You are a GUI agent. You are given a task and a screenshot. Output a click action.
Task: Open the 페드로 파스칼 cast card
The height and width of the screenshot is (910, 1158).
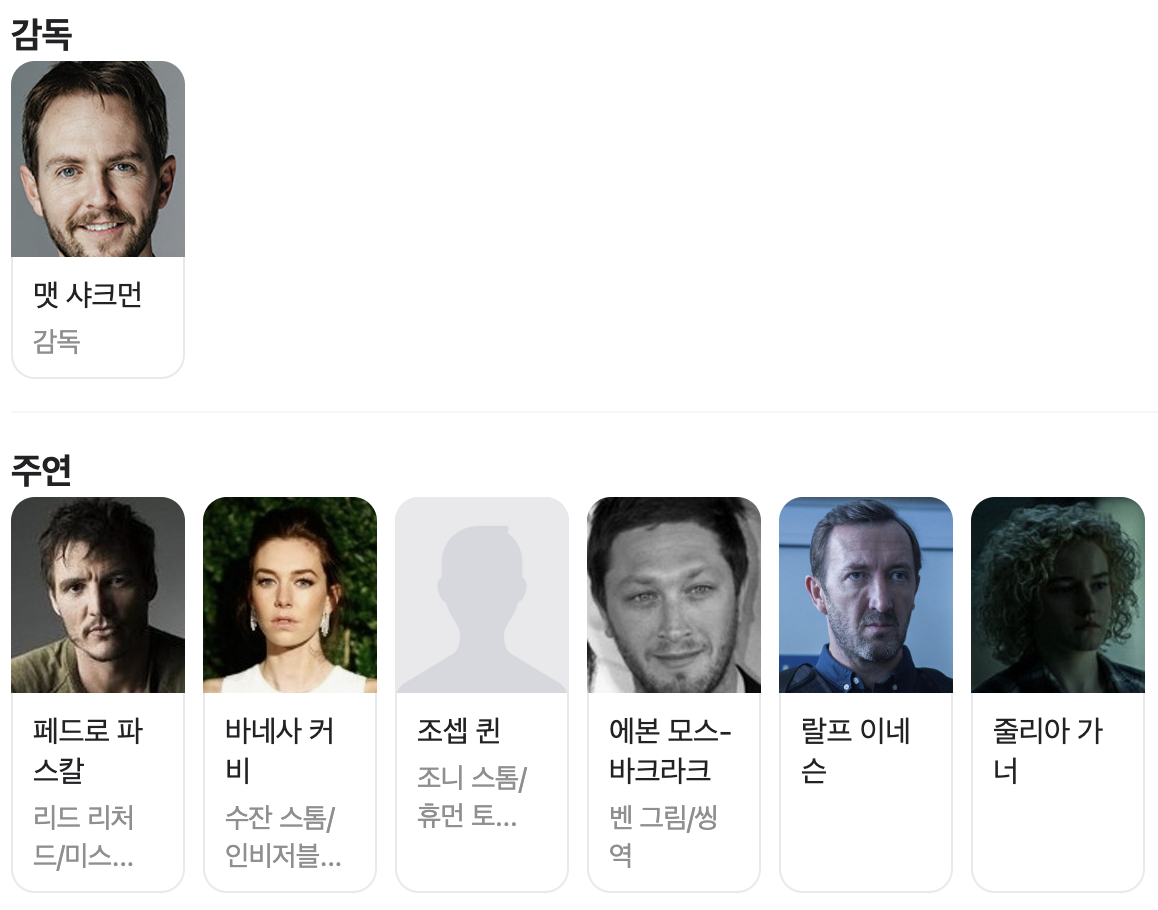[x=97, y=694]
